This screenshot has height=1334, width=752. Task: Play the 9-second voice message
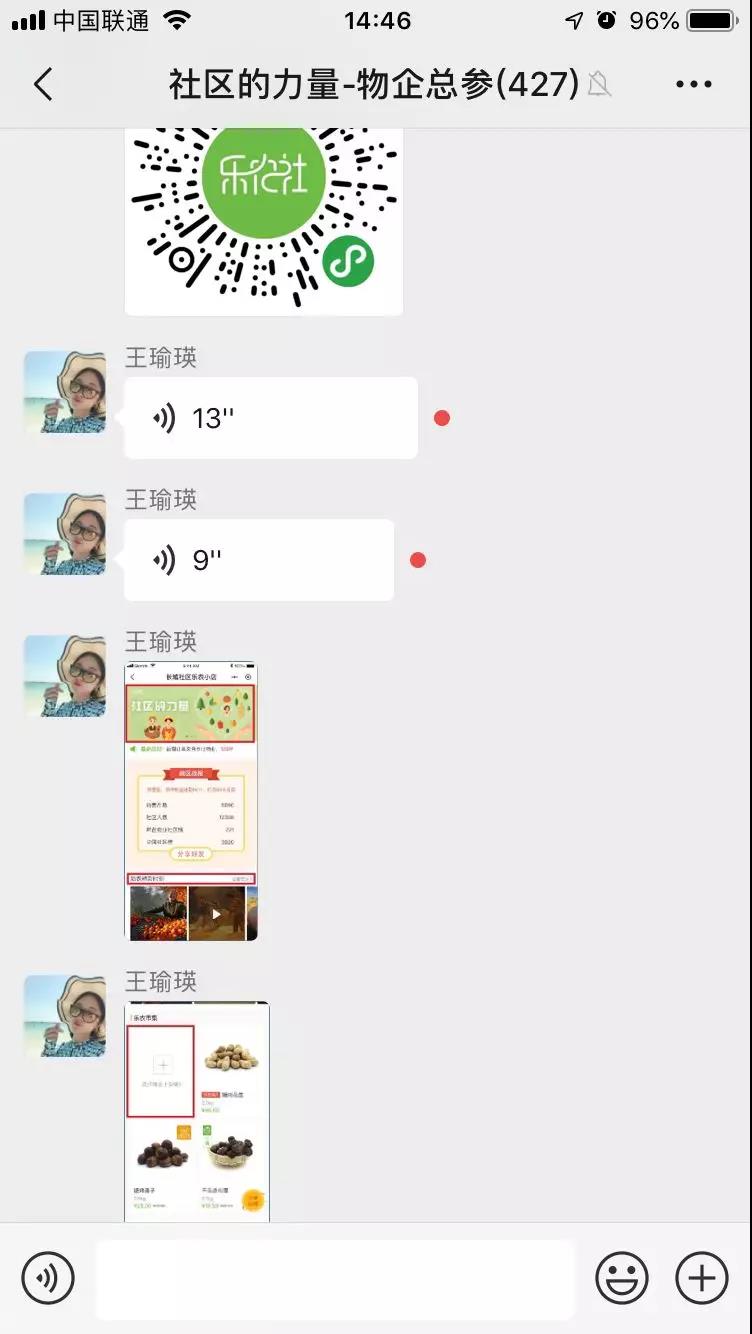258,560
